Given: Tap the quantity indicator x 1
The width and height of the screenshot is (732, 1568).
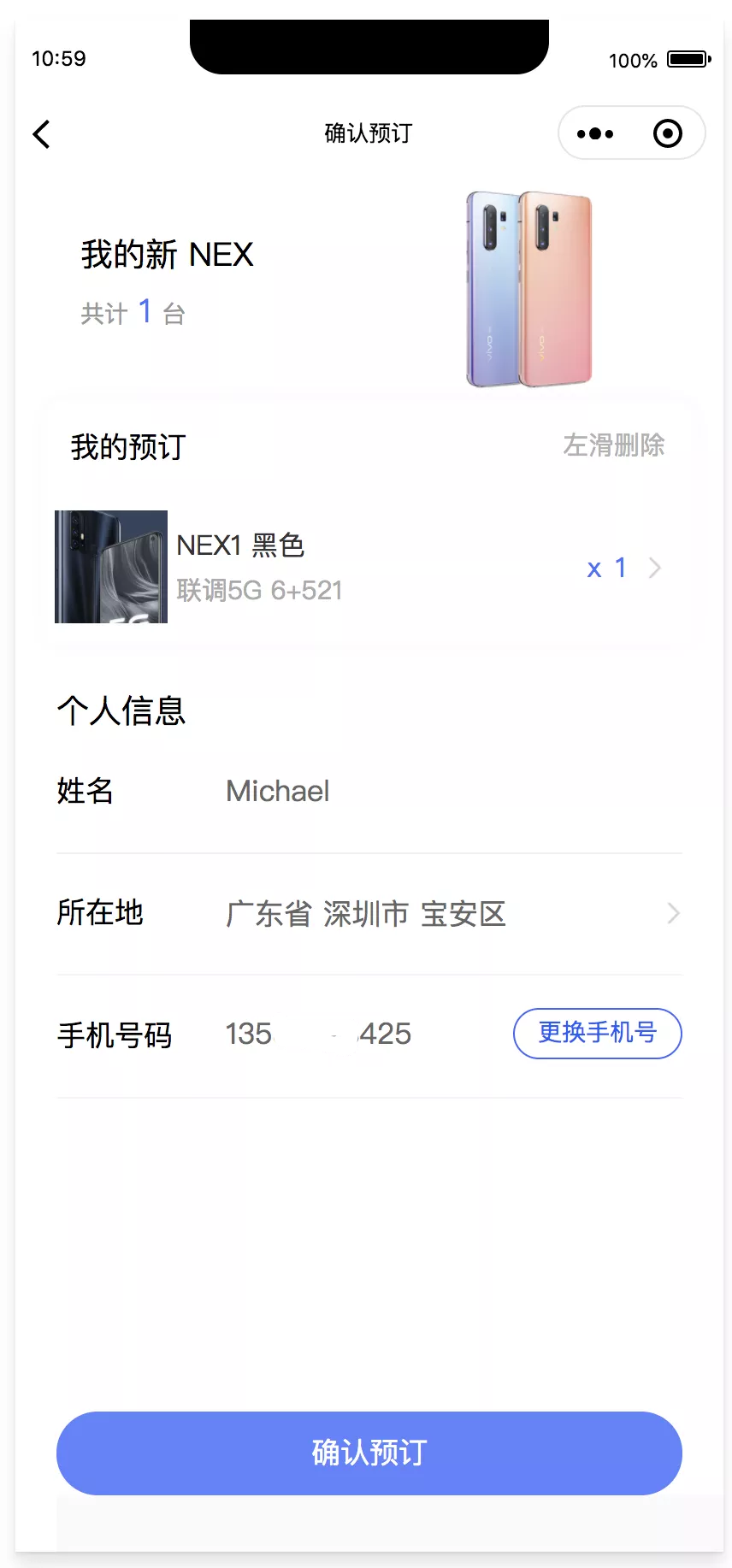Looking at the screenshot, I should click(x=606, y=567).
